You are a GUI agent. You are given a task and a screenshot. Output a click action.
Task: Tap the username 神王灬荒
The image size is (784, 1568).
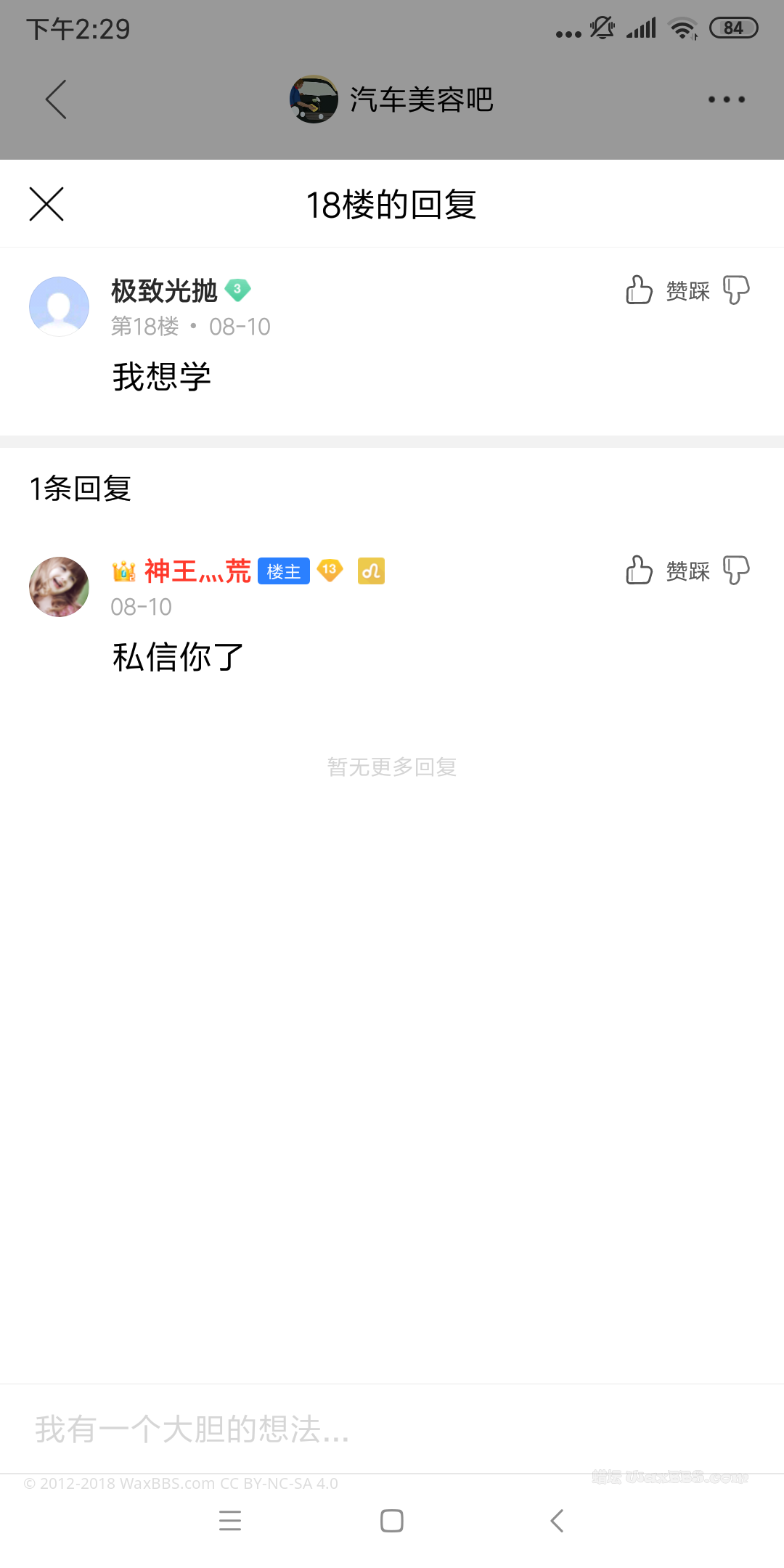[x=197, y=571]
